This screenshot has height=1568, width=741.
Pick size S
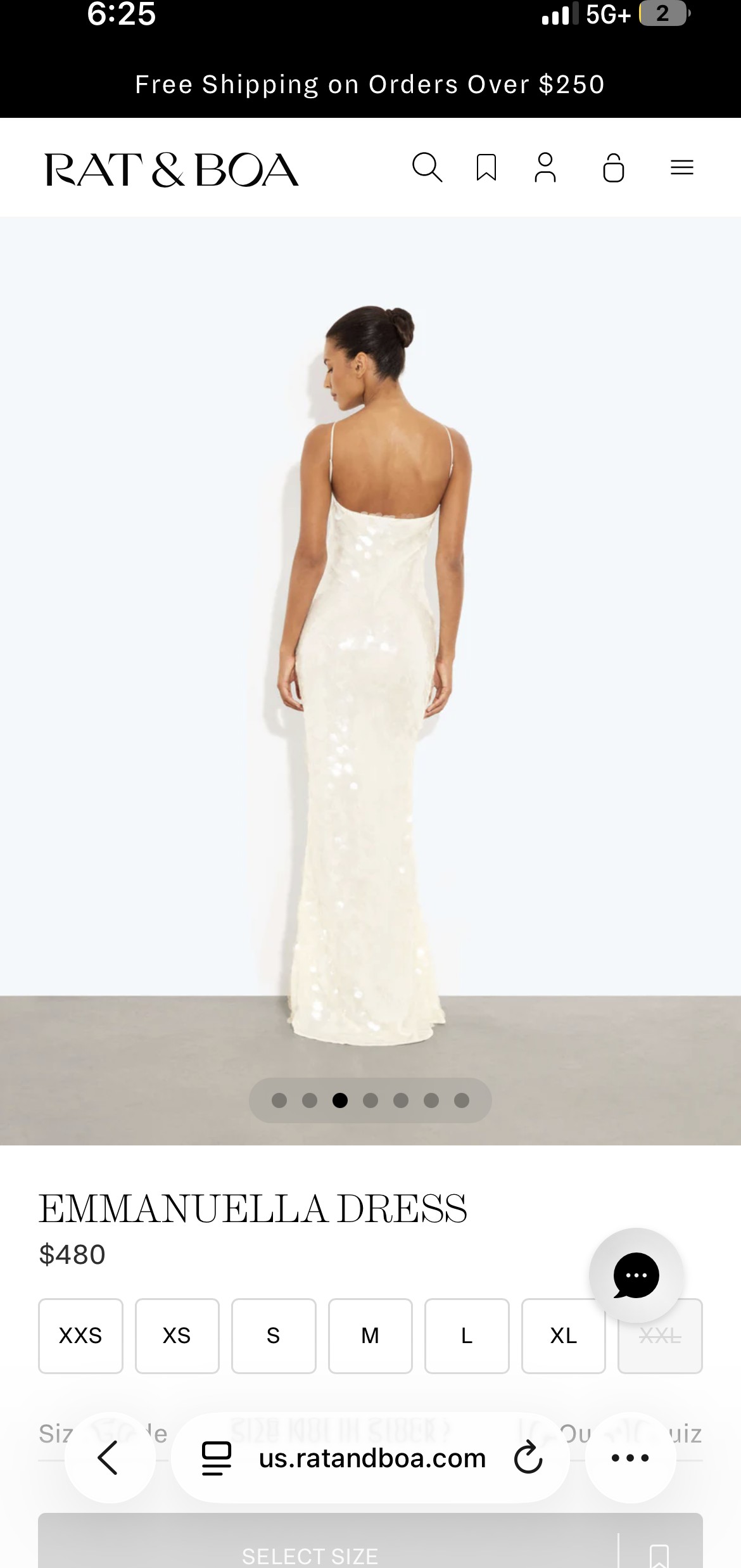tap(274, 1335)
